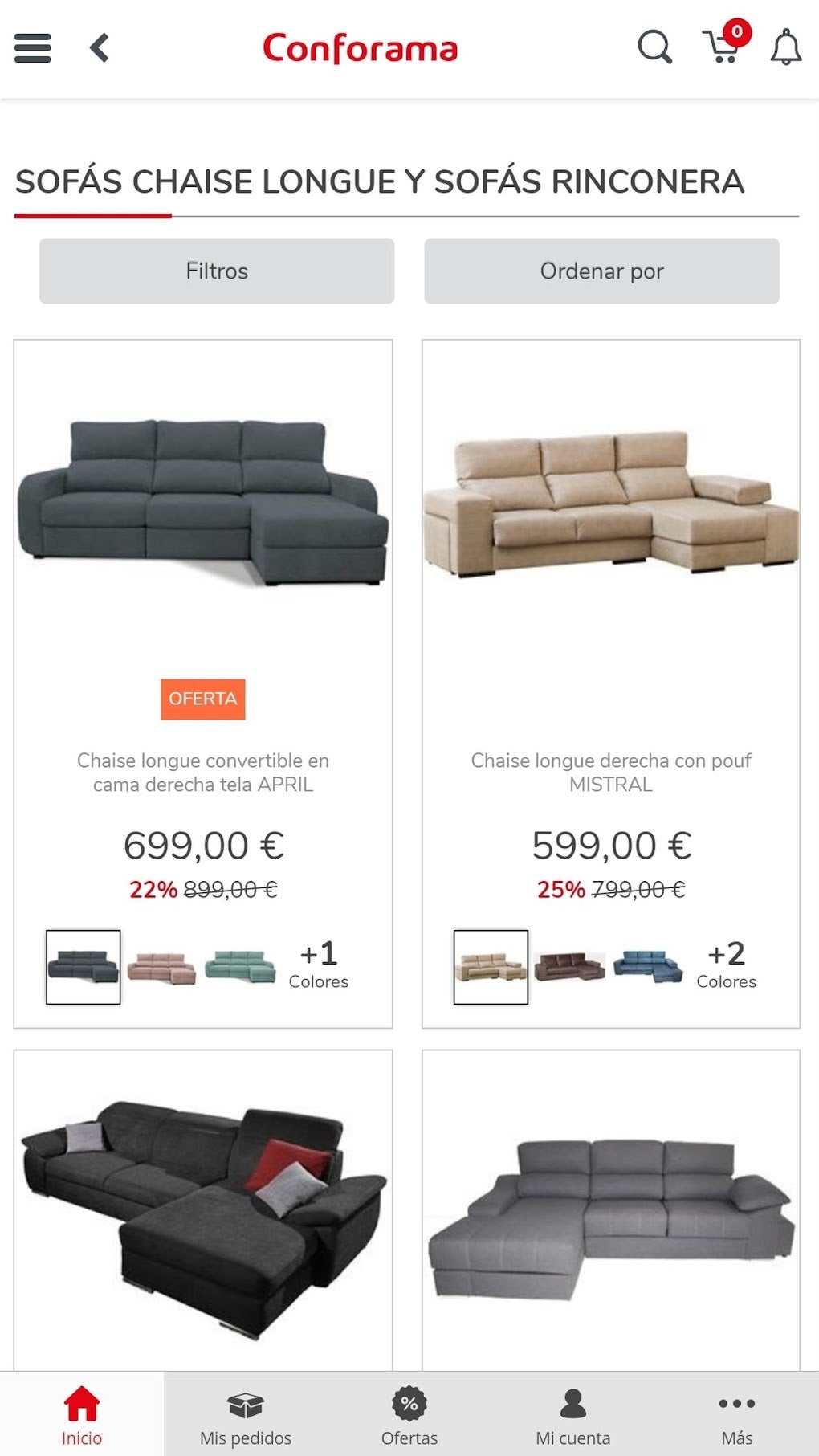Screen dimensions: 819x1456
Task: Show +1 more colors for APRIL
Action: coord(319,965)
